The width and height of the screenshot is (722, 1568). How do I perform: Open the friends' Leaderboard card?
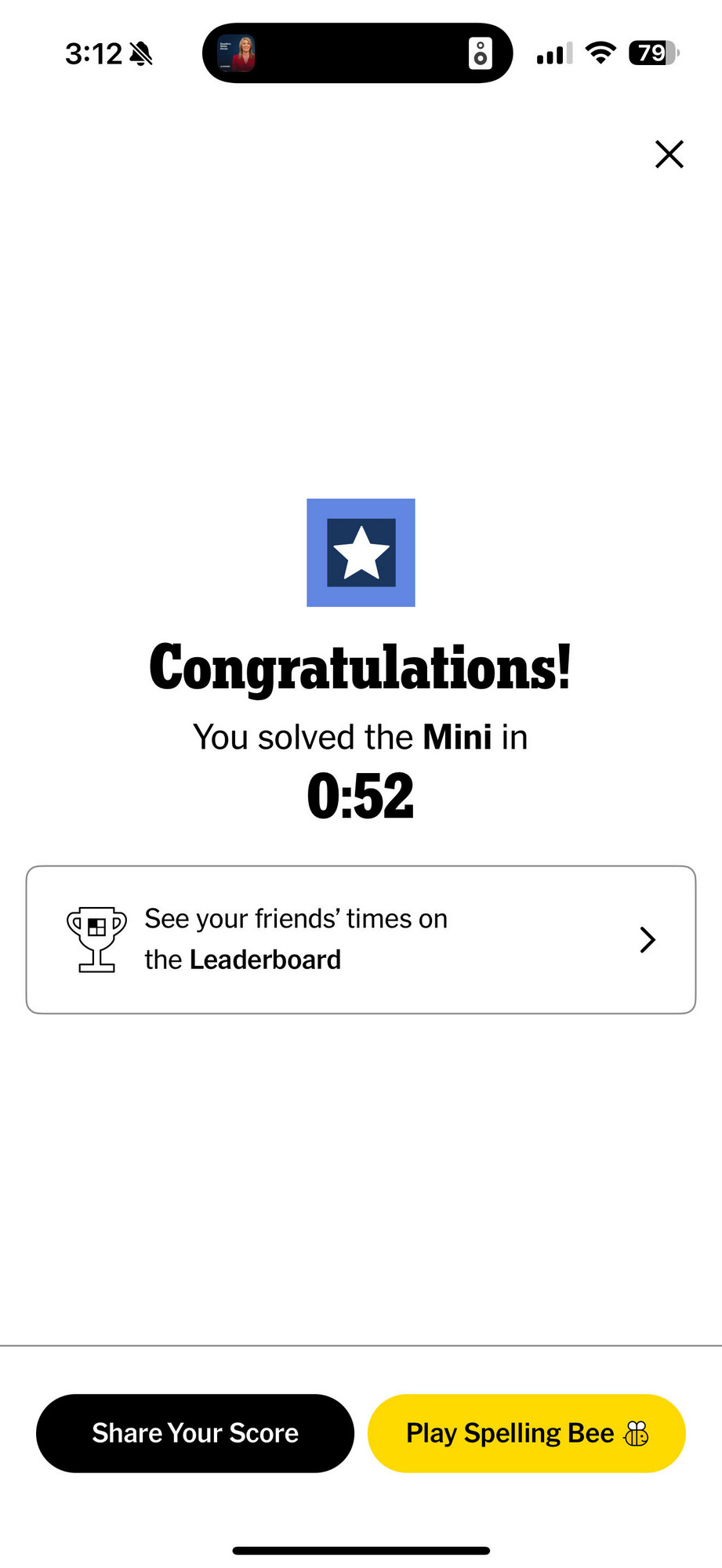click(x=361, y=939)
